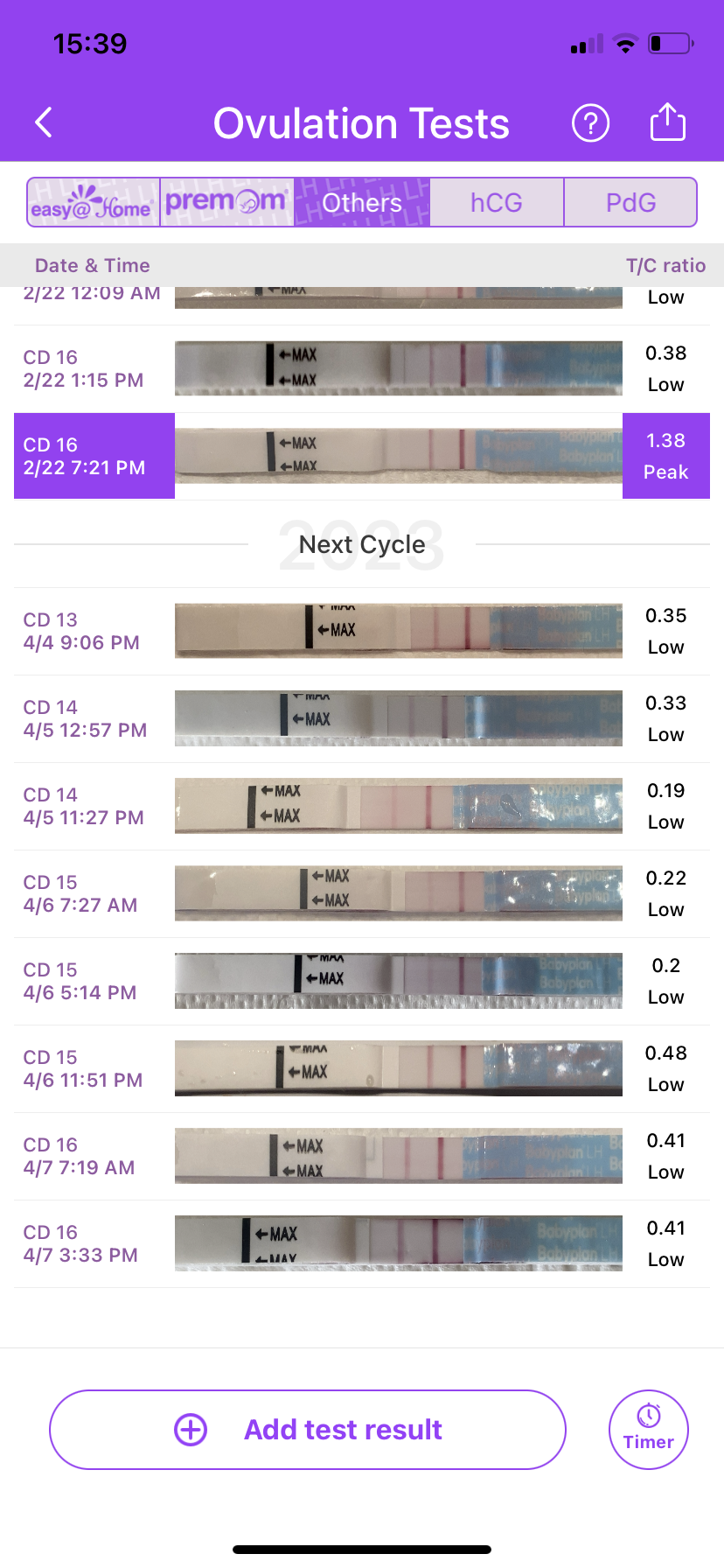Go back using the back arrow

click(44, 122)
